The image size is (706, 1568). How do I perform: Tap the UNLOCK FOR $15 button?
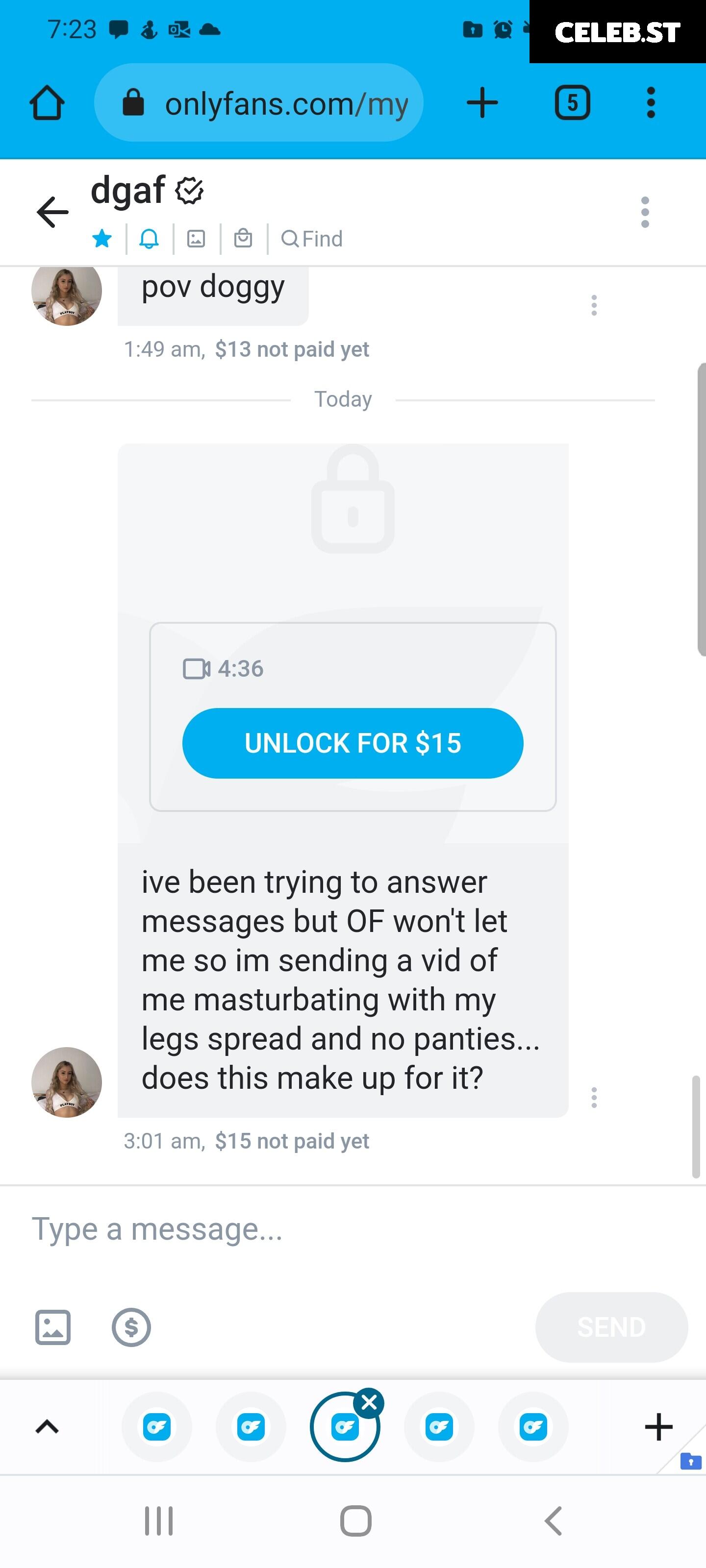[x=353, y=743]
